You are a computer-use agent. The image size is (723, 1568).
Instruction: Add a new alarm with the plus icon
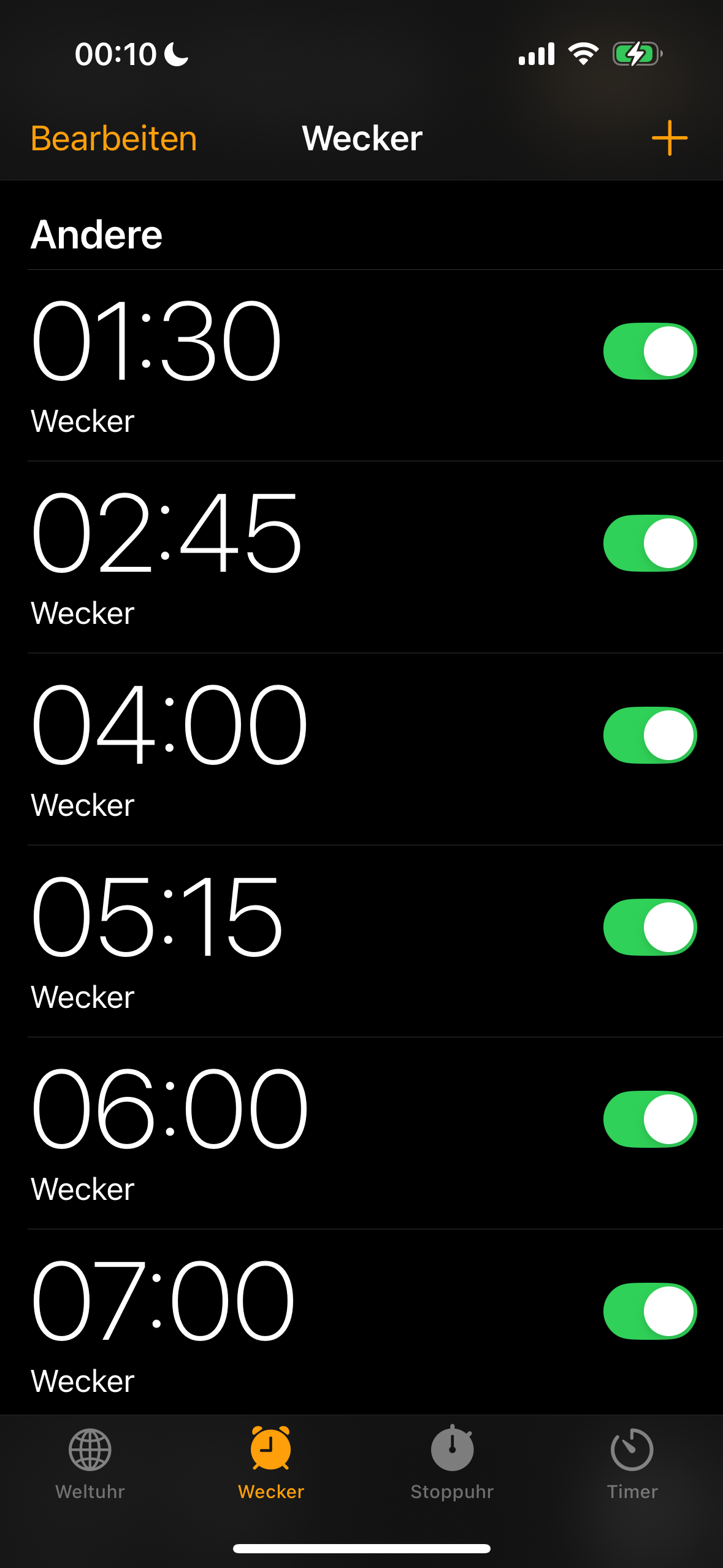point(669,137)
